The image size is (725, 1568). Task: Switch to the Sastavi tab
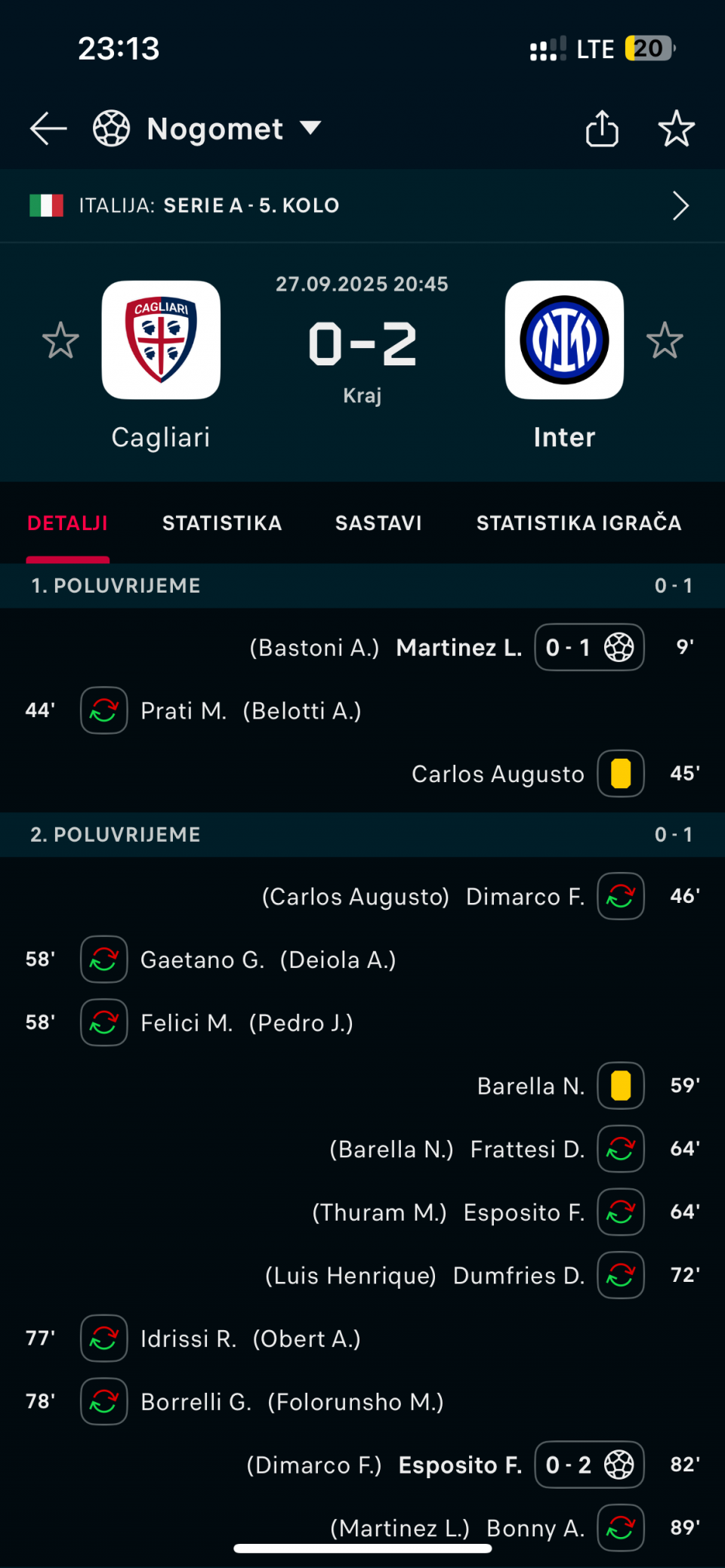[x=378, y=523]
